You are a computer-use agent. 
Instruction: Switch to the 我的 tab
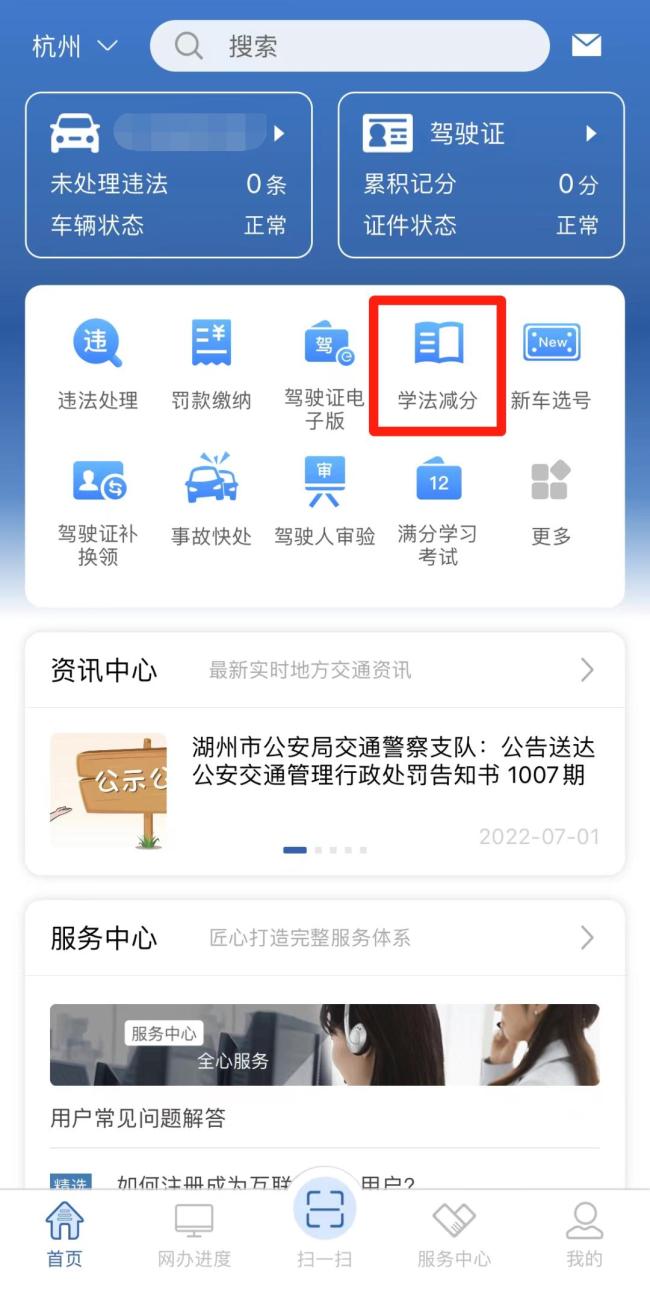point(584,1235)
